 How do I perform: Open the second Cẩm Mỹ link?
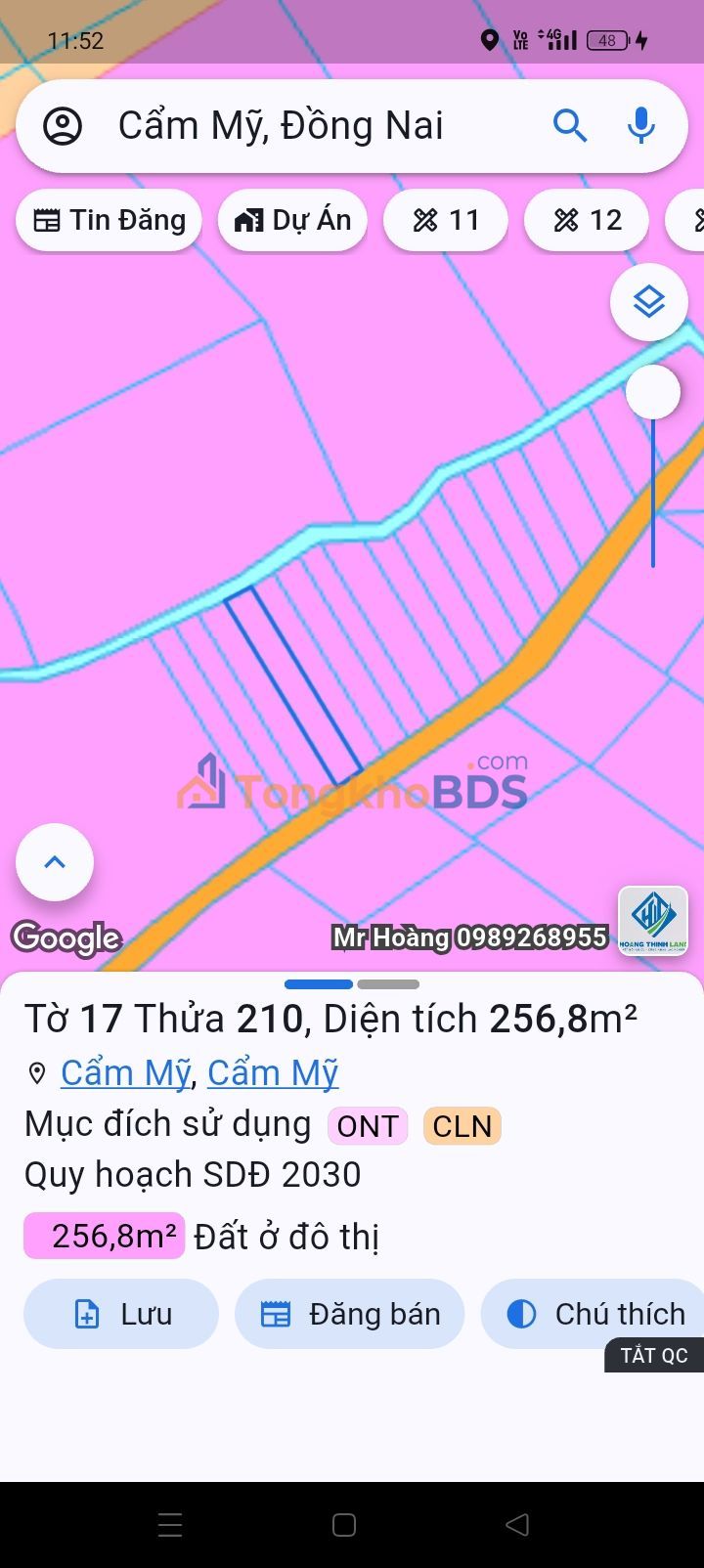pyautogui.click(x=273, y=1073)
